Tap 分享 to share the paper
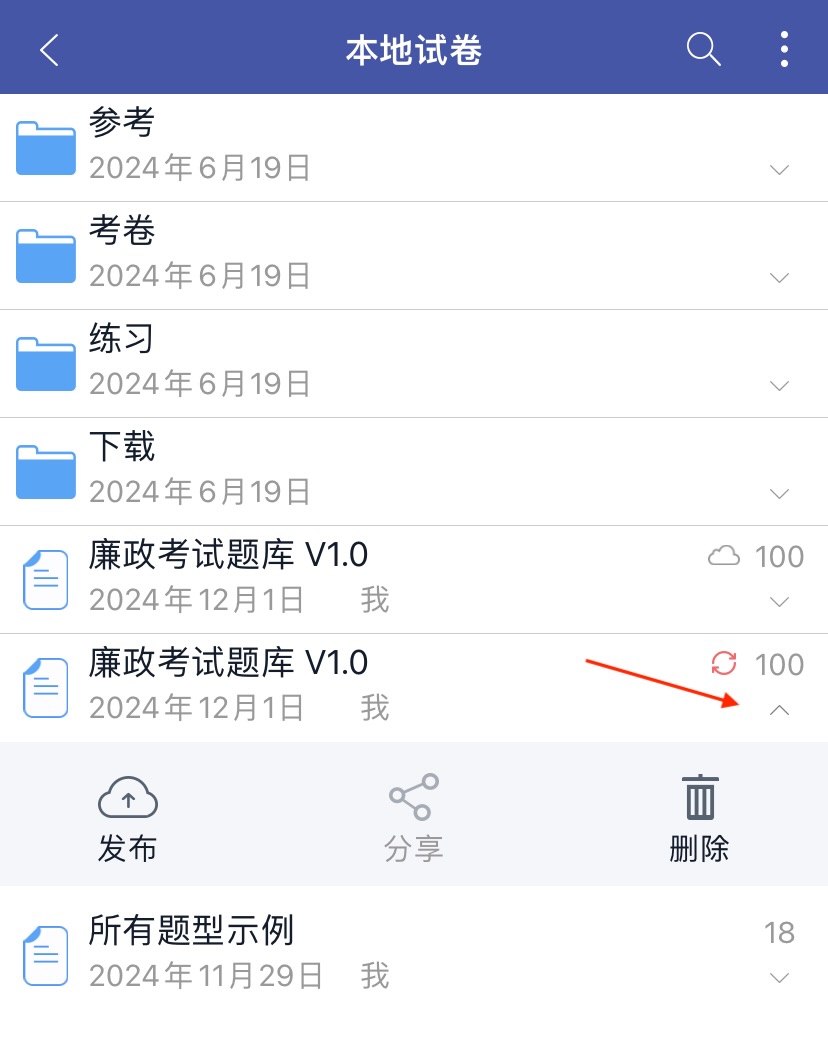 coord(413,817)
